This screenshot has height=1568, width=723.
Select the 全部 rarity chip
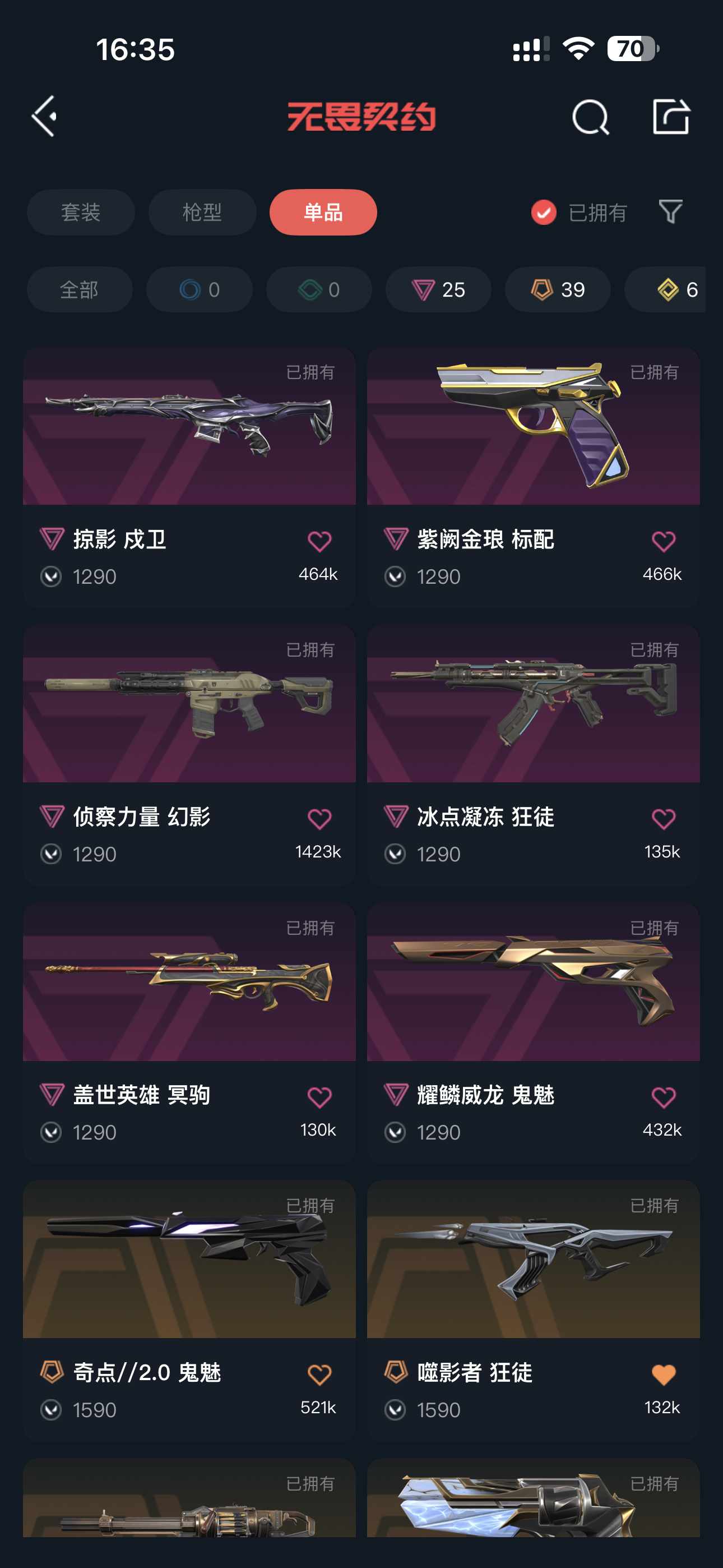tap(79, 290)
